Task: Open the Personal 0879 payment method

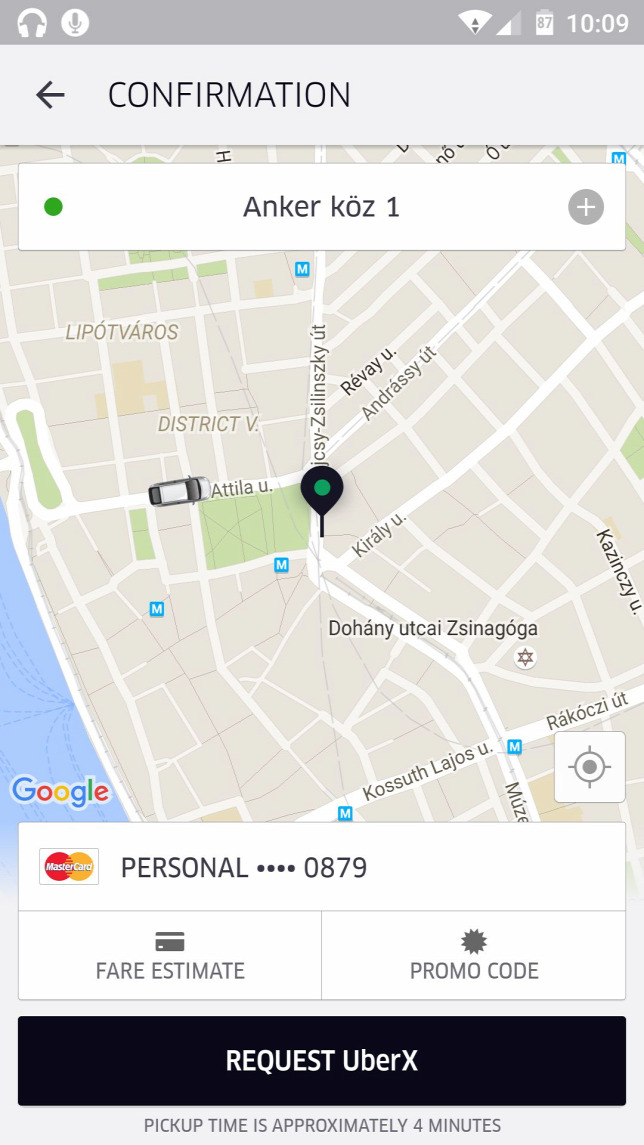Action: coord(321,867)
